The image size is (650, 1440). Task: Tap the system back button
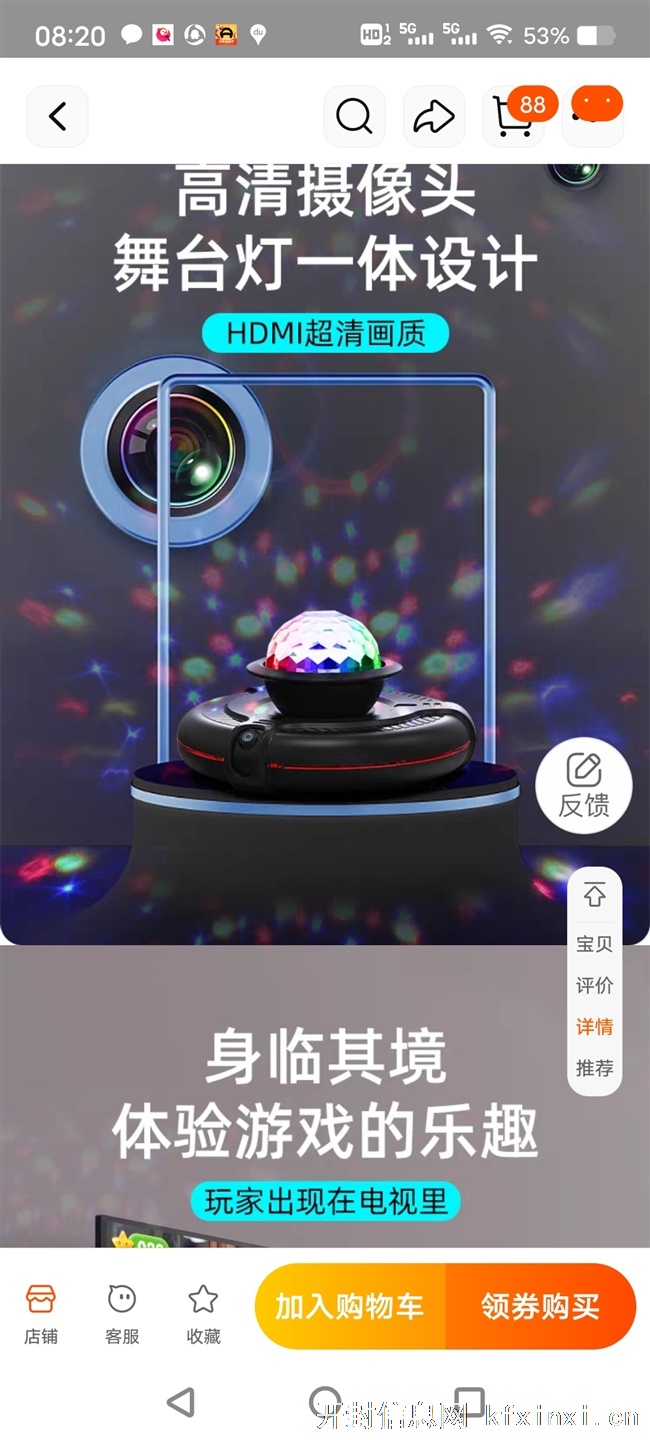pos(180,1402)
